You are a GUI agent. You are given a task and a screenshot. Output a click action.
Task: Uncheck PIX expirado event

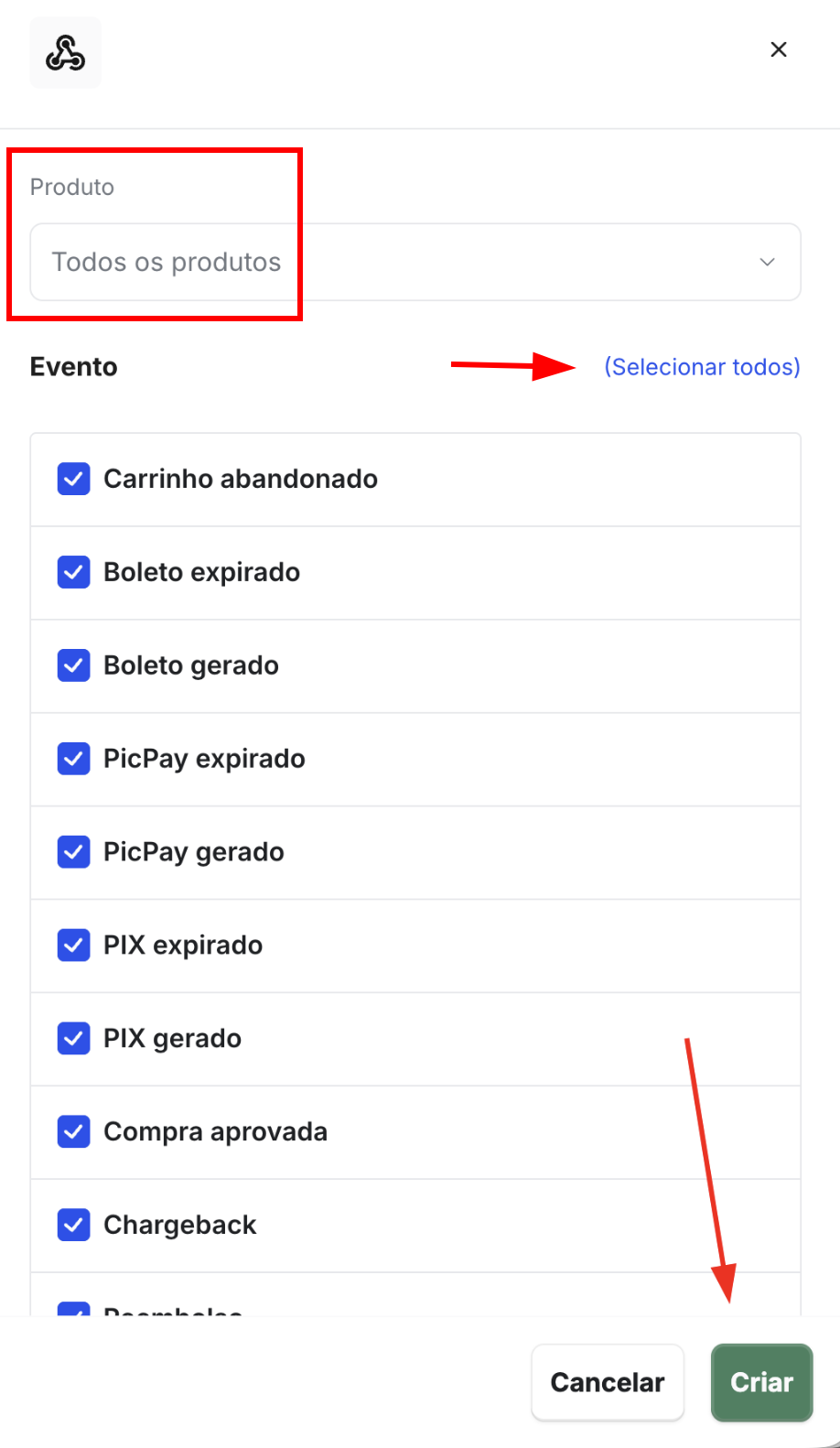74,946
